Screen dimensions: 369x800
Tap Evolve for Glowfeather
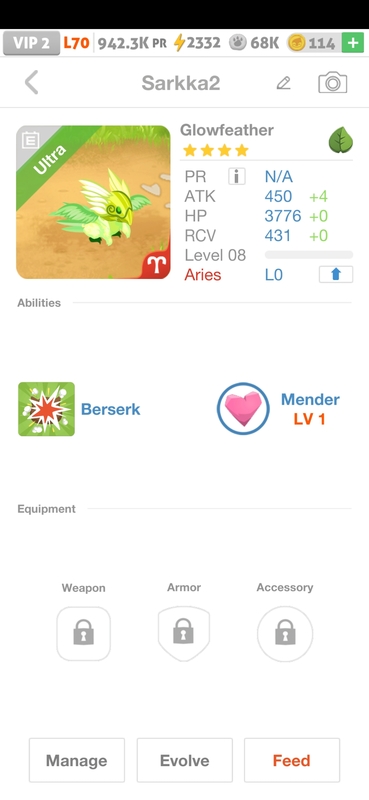pos(184,760)
